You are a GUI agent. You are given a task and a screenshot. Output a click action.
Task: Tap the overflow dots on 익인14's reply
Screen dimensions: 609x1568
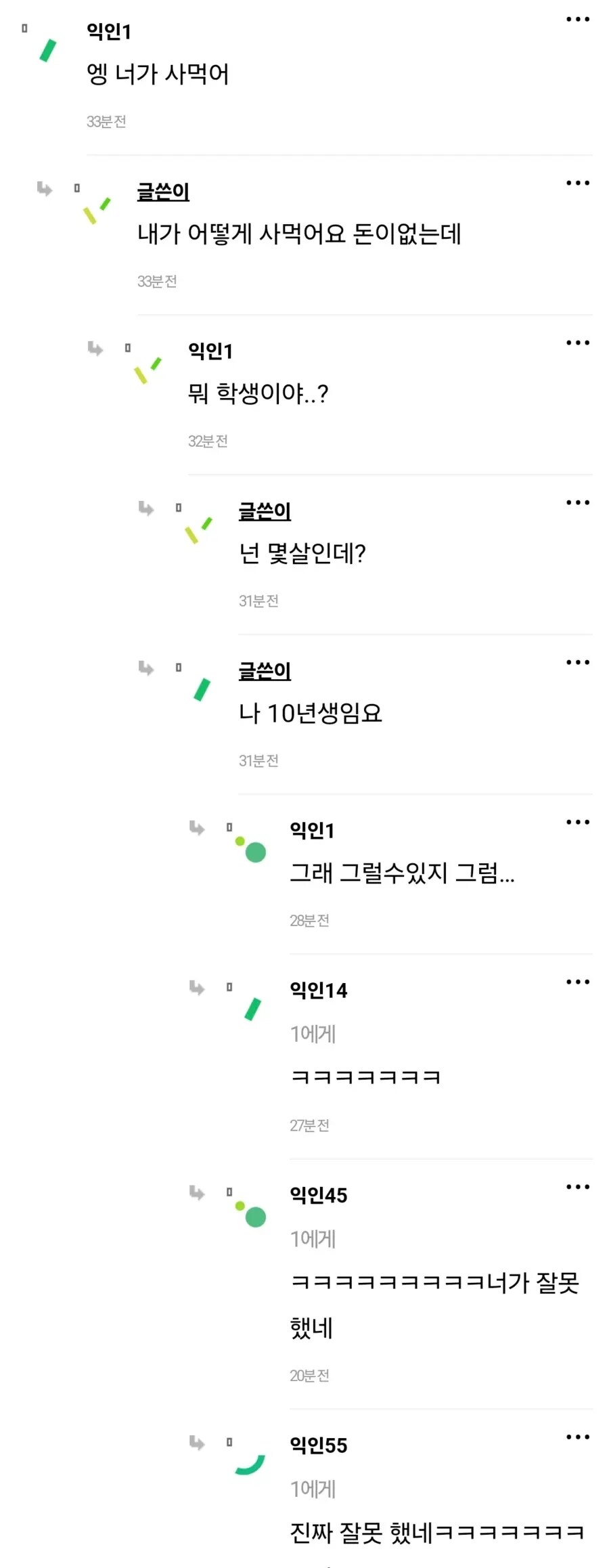coord(577,982)
